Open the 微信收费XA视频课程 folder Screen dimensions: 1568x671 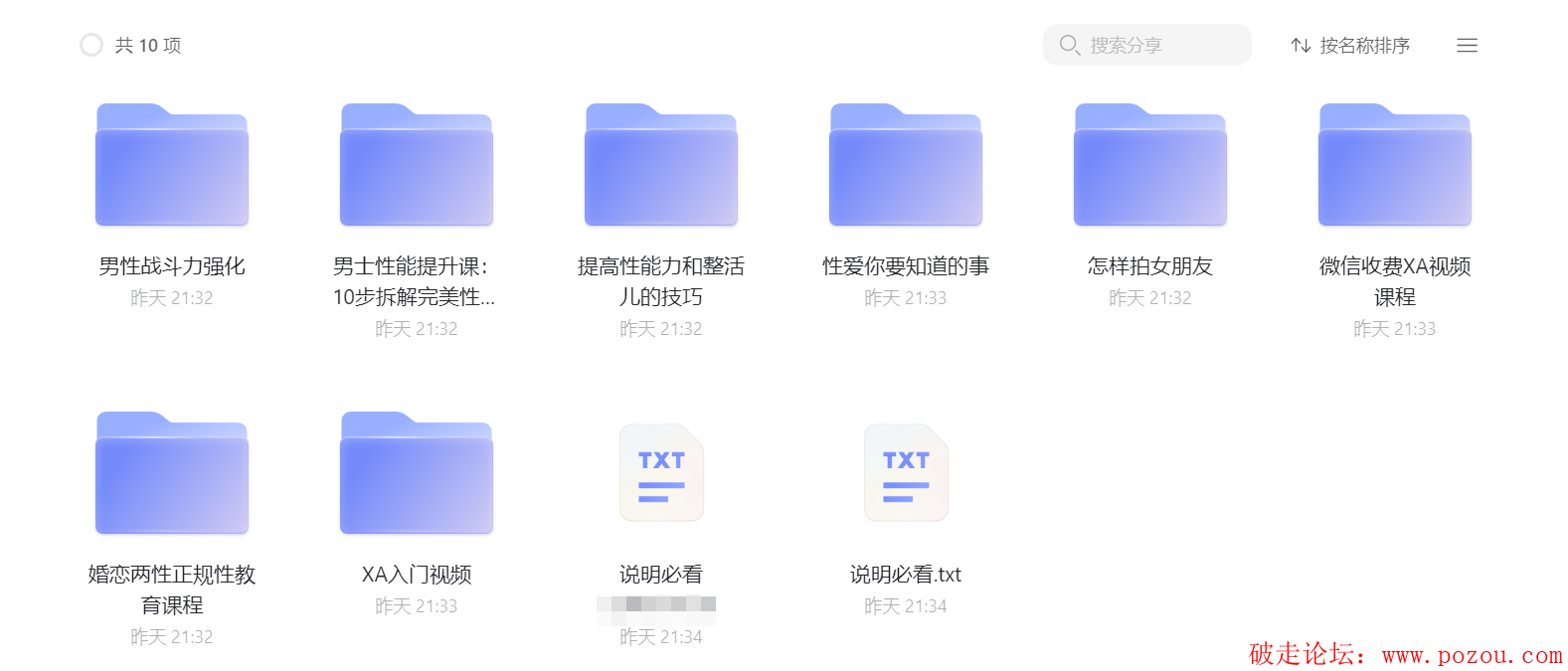[x=1395, y=166]
